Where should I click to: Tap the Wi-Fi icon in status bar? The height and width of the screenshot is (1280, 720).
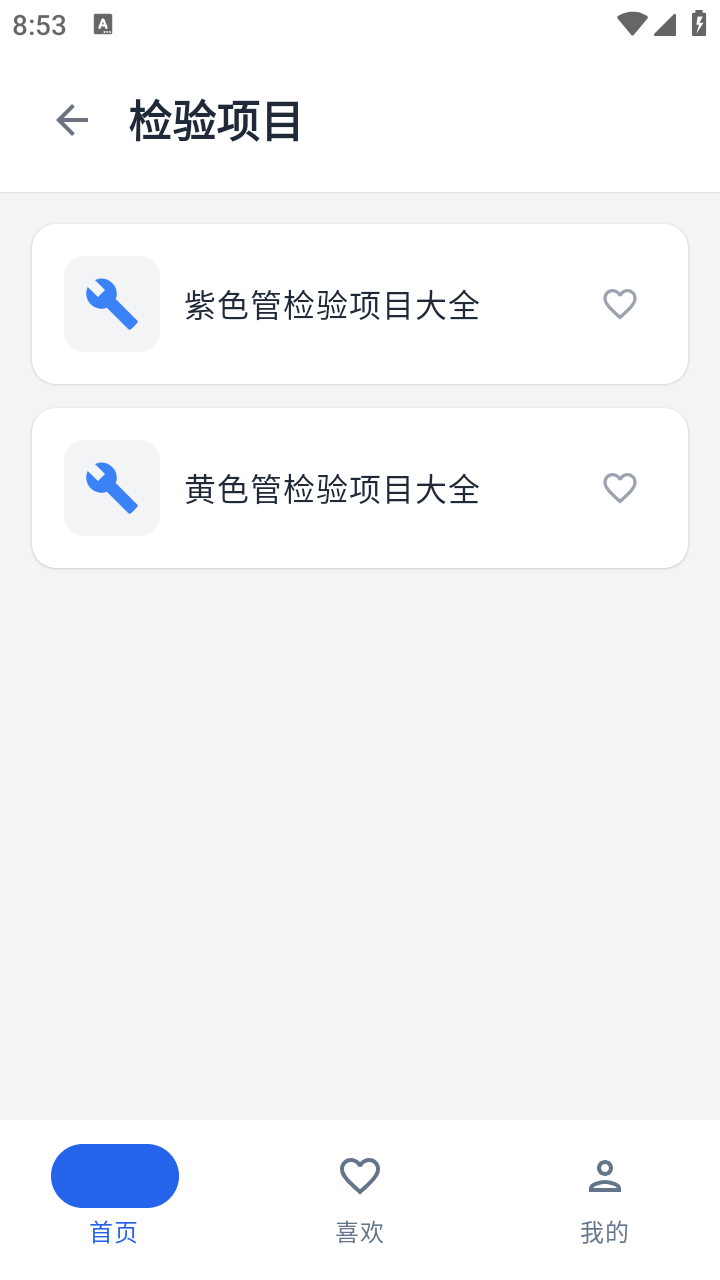click(631, 25)
